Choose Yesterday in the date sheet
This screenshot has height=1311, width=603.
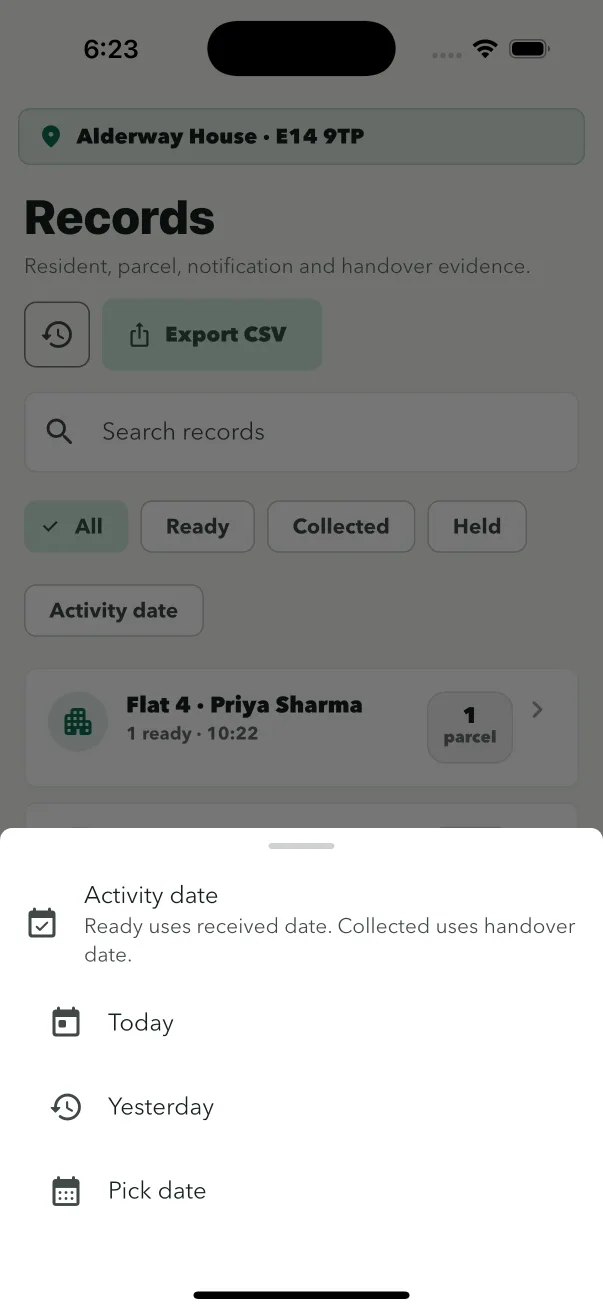point(301,1107)
